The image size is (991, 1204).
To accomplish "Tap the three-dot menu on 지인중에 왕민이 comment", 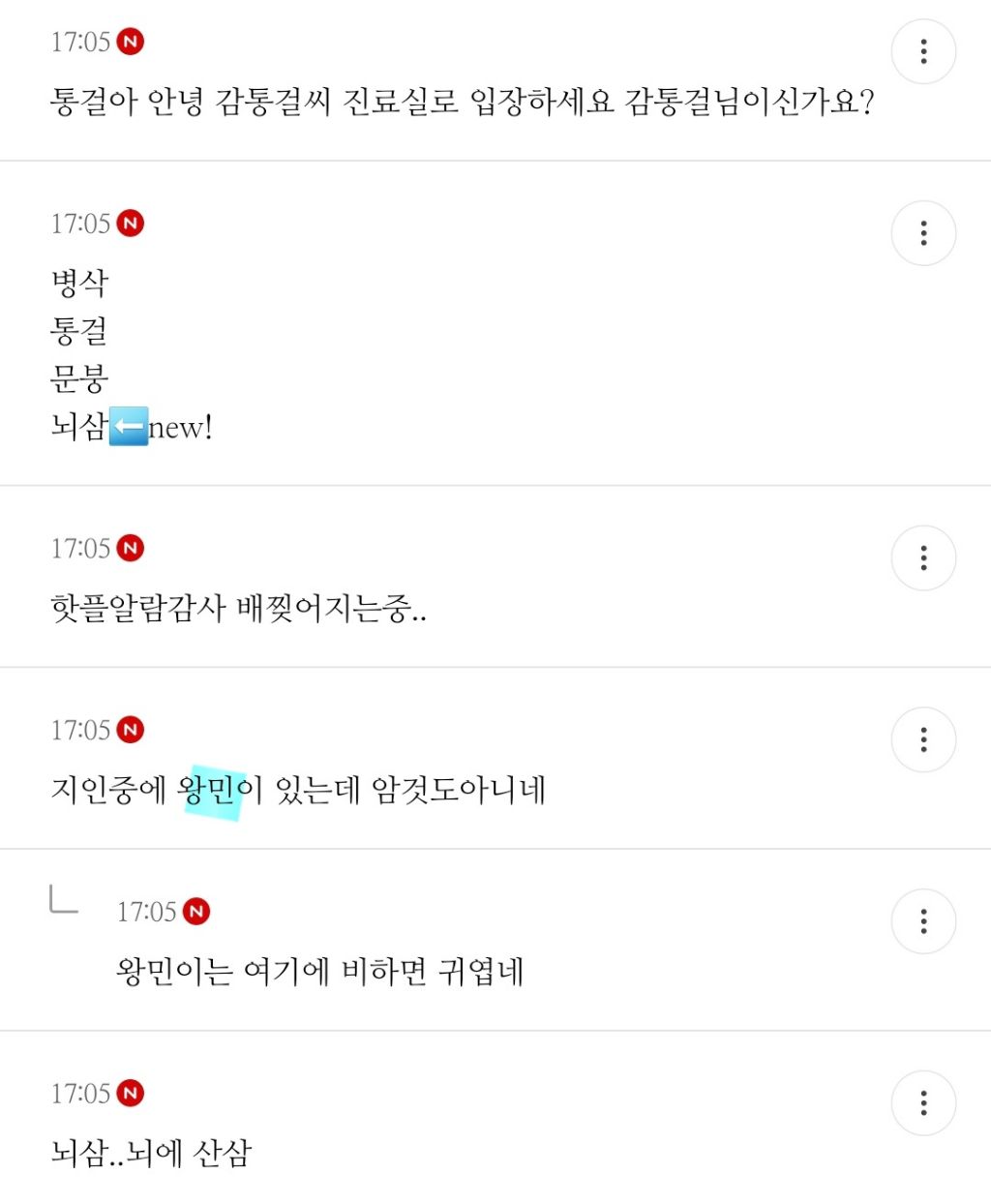I will tap(923, 740).
